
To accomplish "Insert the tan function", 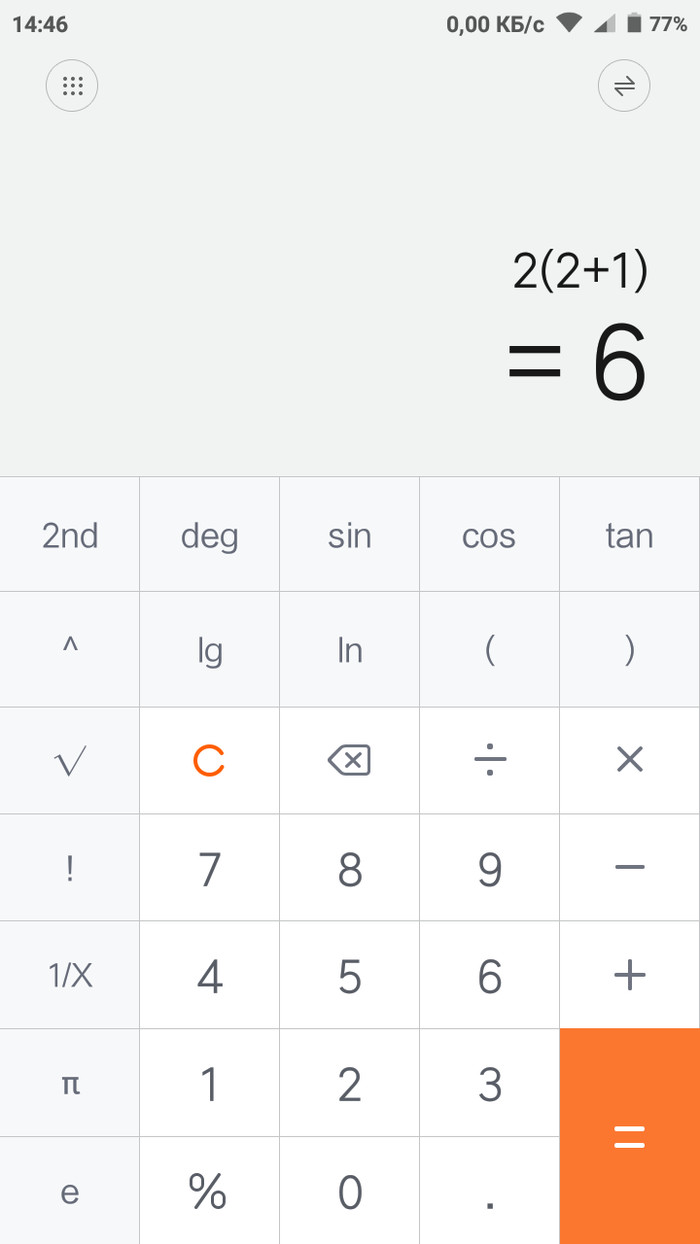I will pyautogui.click(x=629, y=536).
